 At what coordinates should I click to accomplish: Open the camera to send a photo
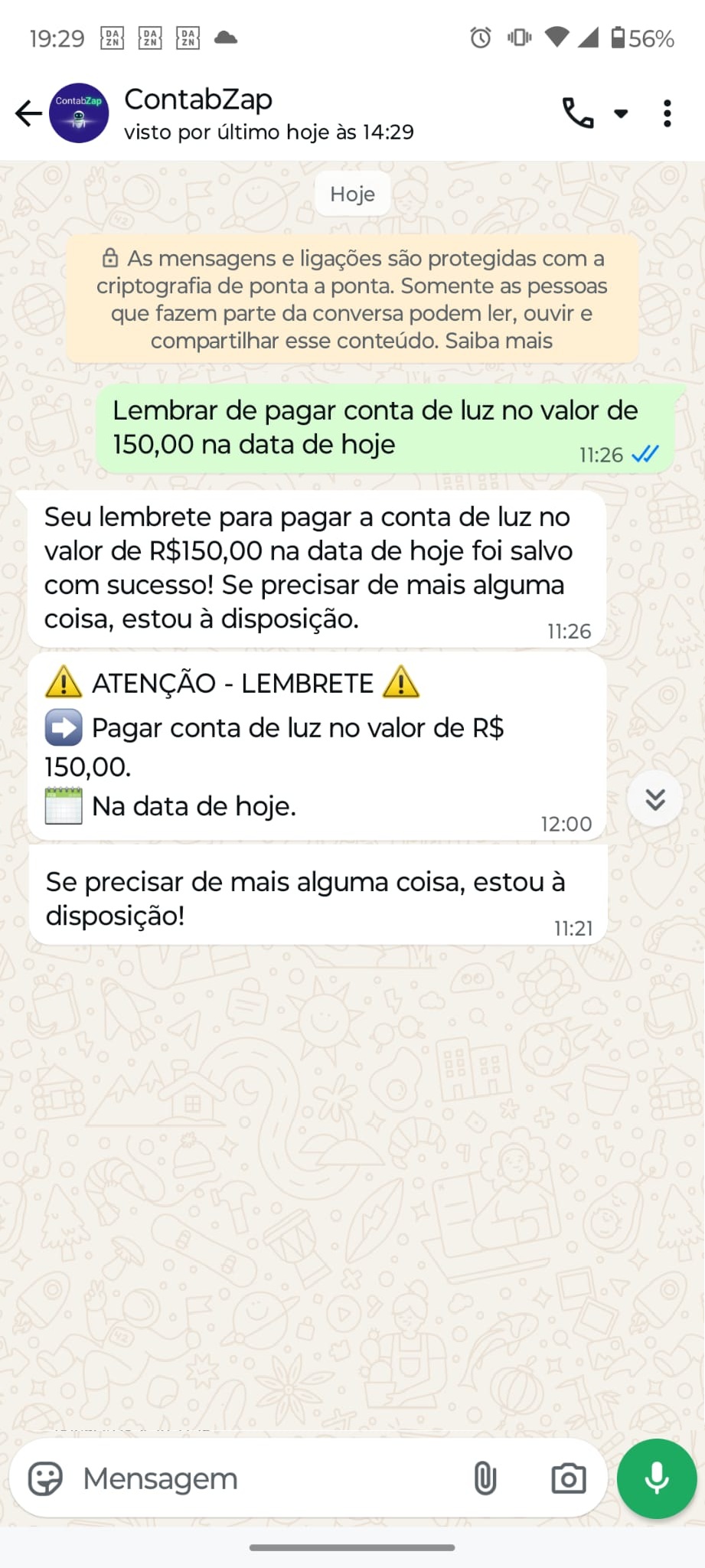[566, 1478]
